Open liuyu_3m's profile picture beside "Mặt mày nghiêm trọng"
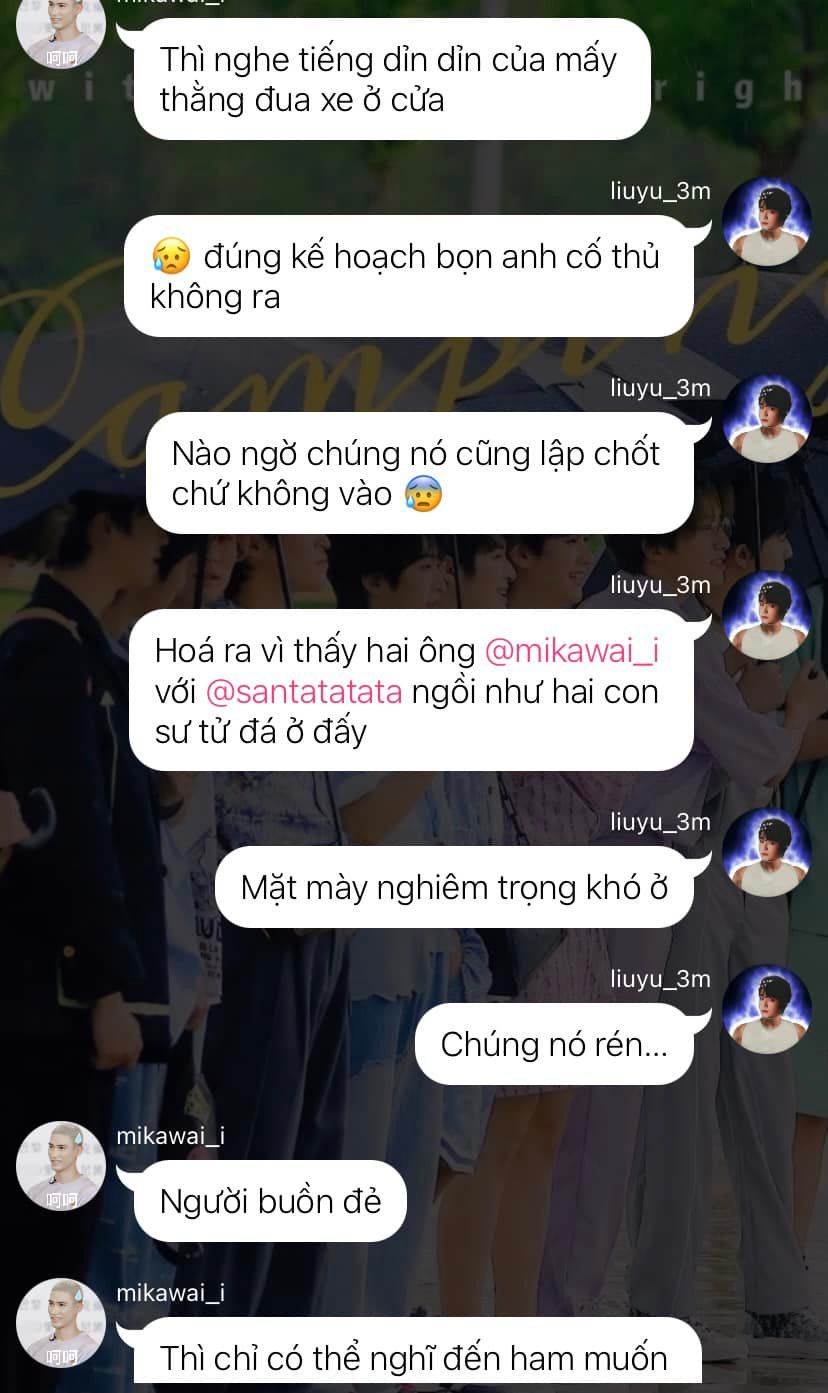The height and width of the screenshot is (1393, 828). [x=767, y=853]
